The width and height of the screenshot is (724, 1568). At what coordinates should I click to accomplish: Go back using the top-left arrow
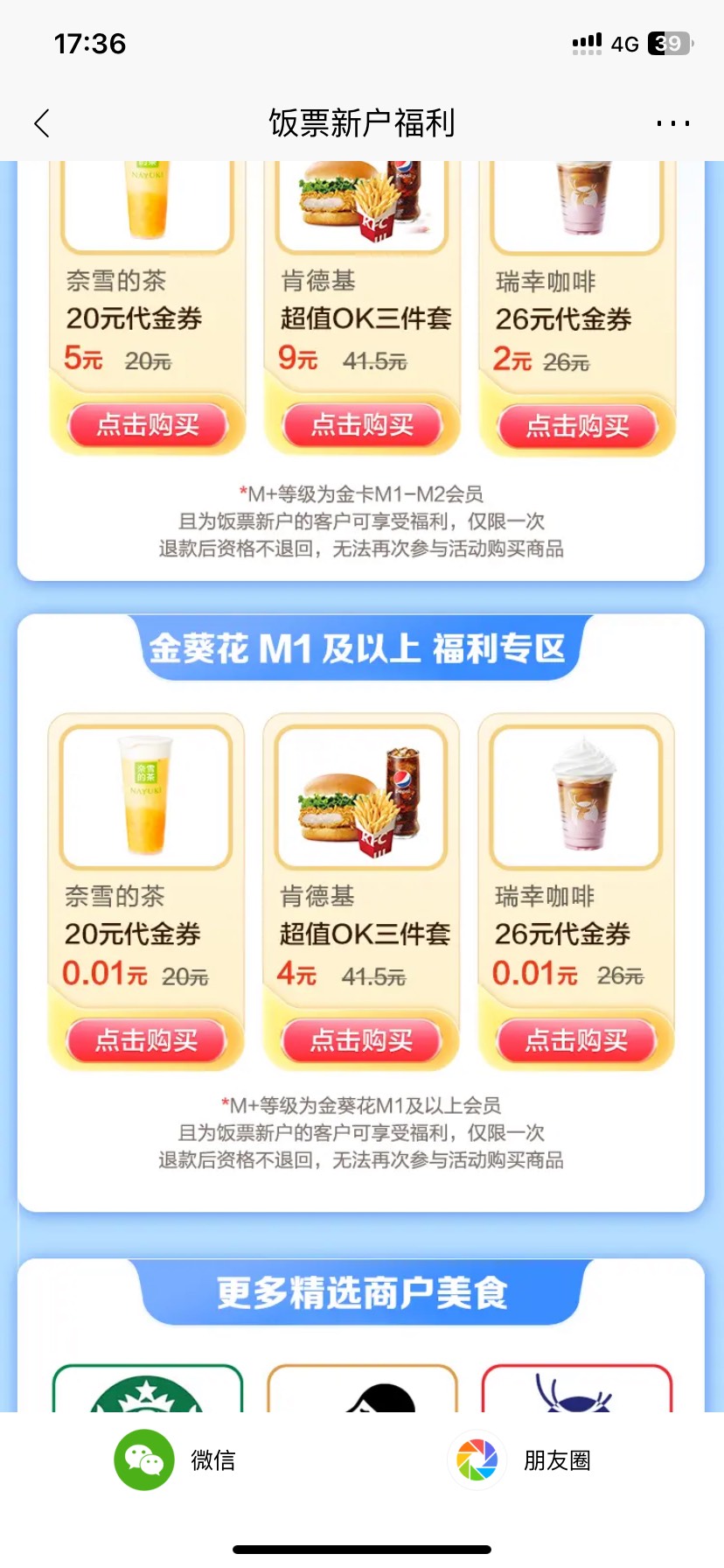42,123
